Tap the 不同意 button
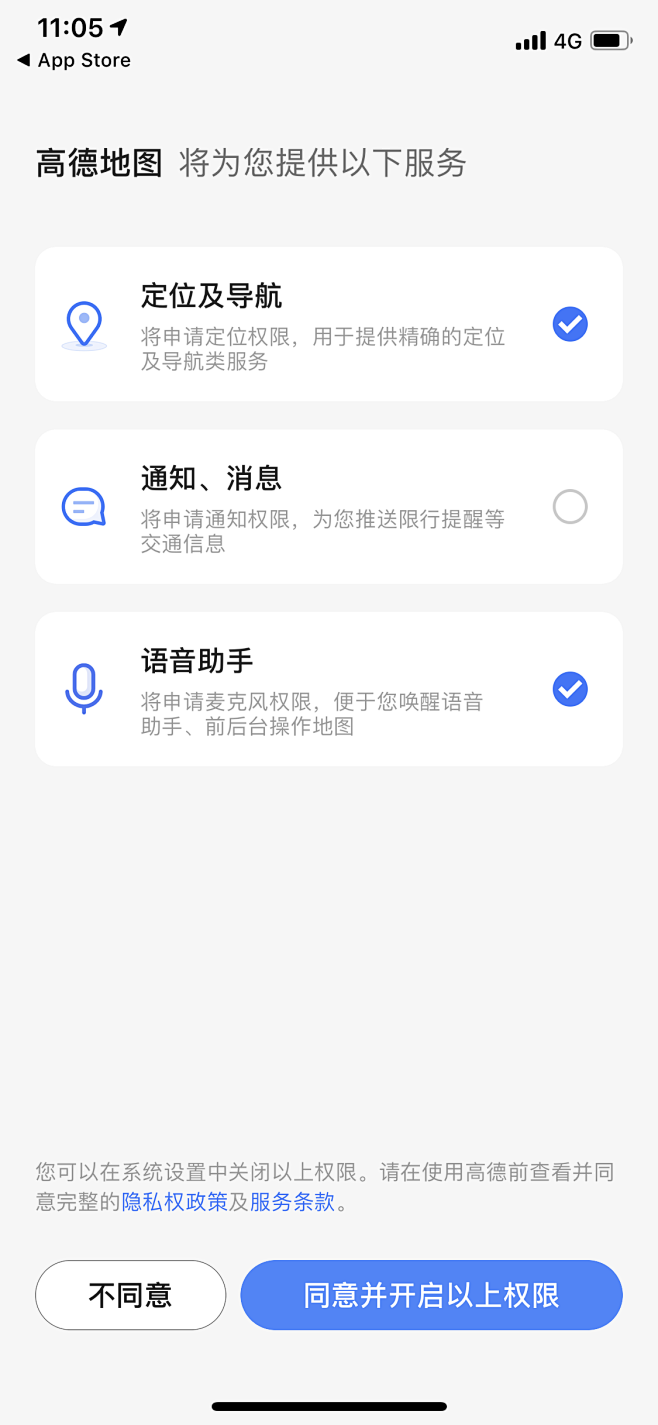 tap(130, 1295)
